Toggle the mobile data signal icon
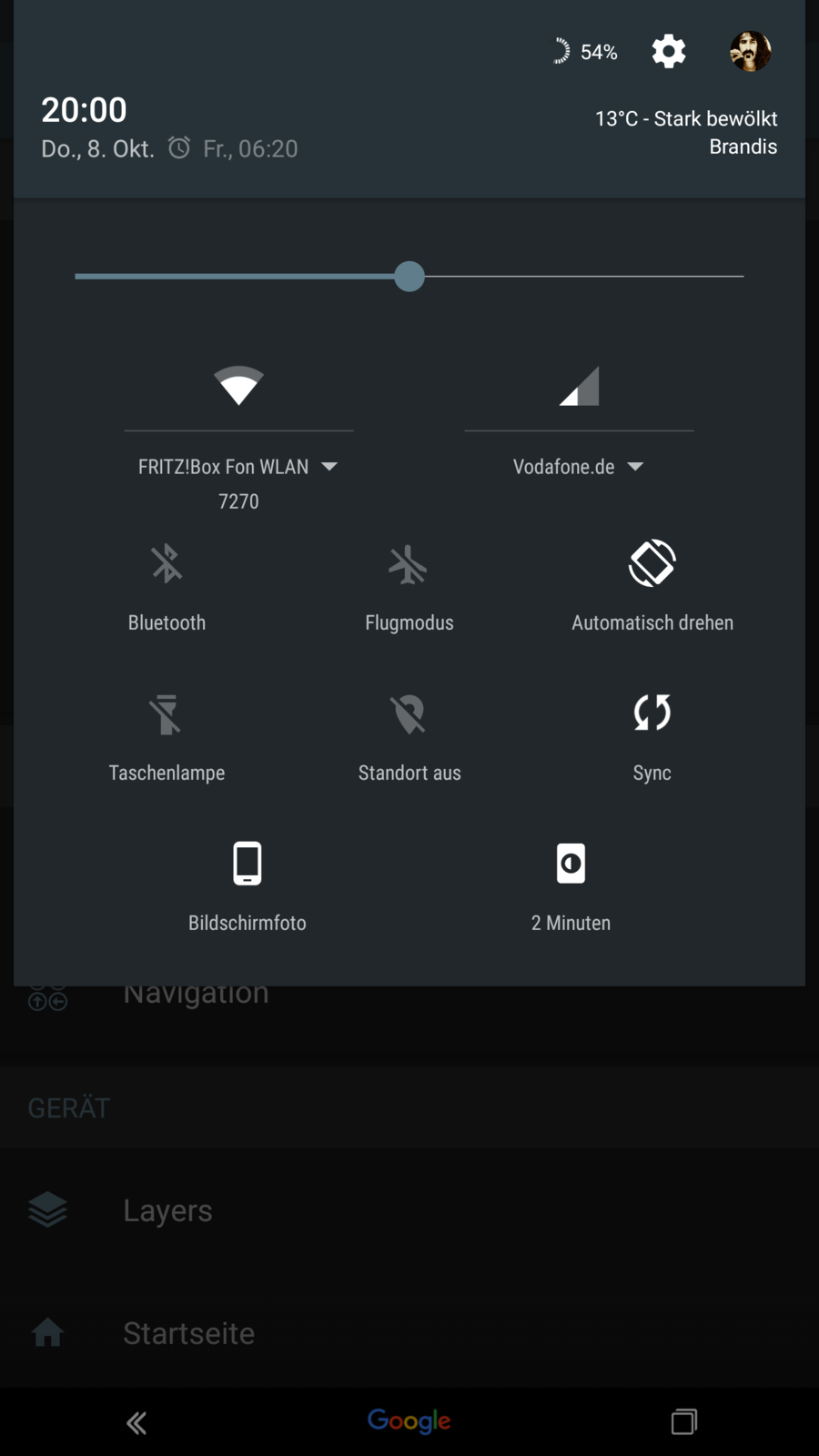 [579, 386]
